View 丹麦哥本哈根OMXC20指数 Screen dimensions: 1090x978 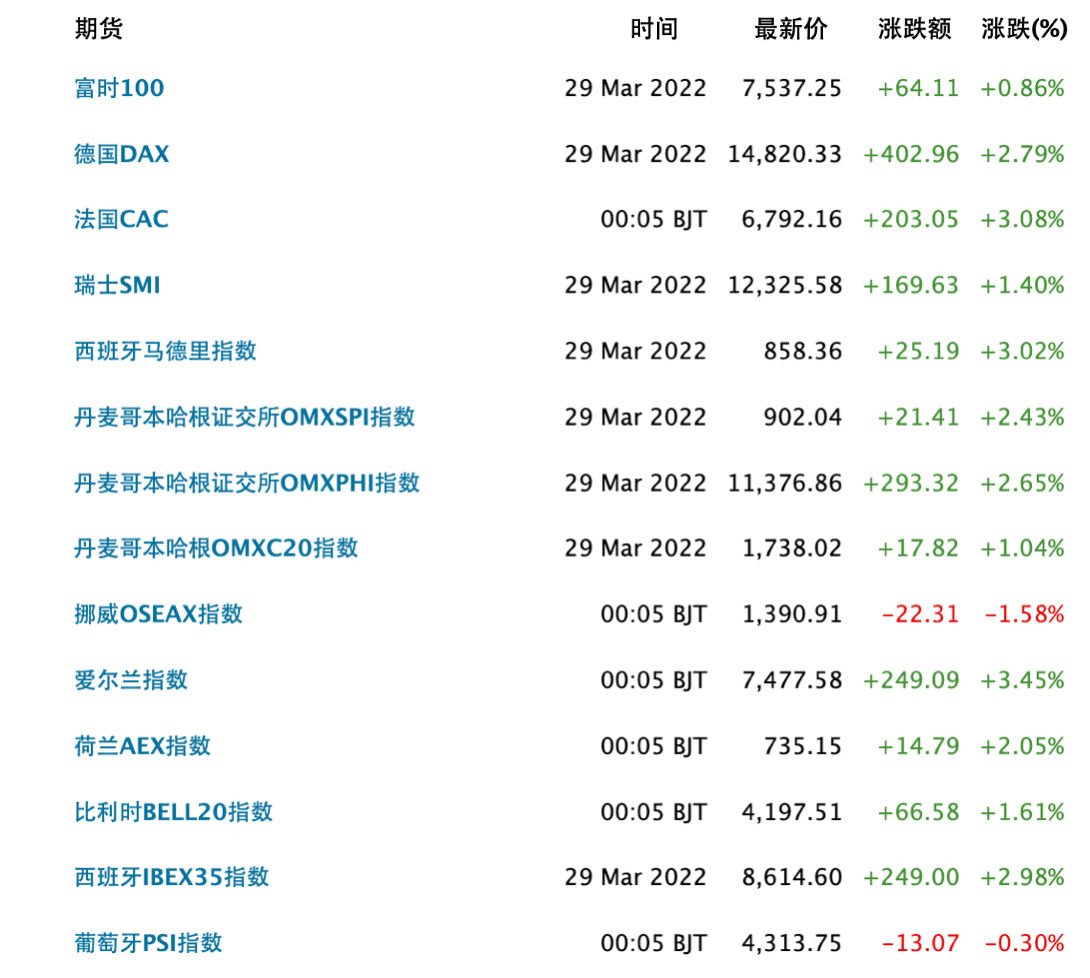216,548
